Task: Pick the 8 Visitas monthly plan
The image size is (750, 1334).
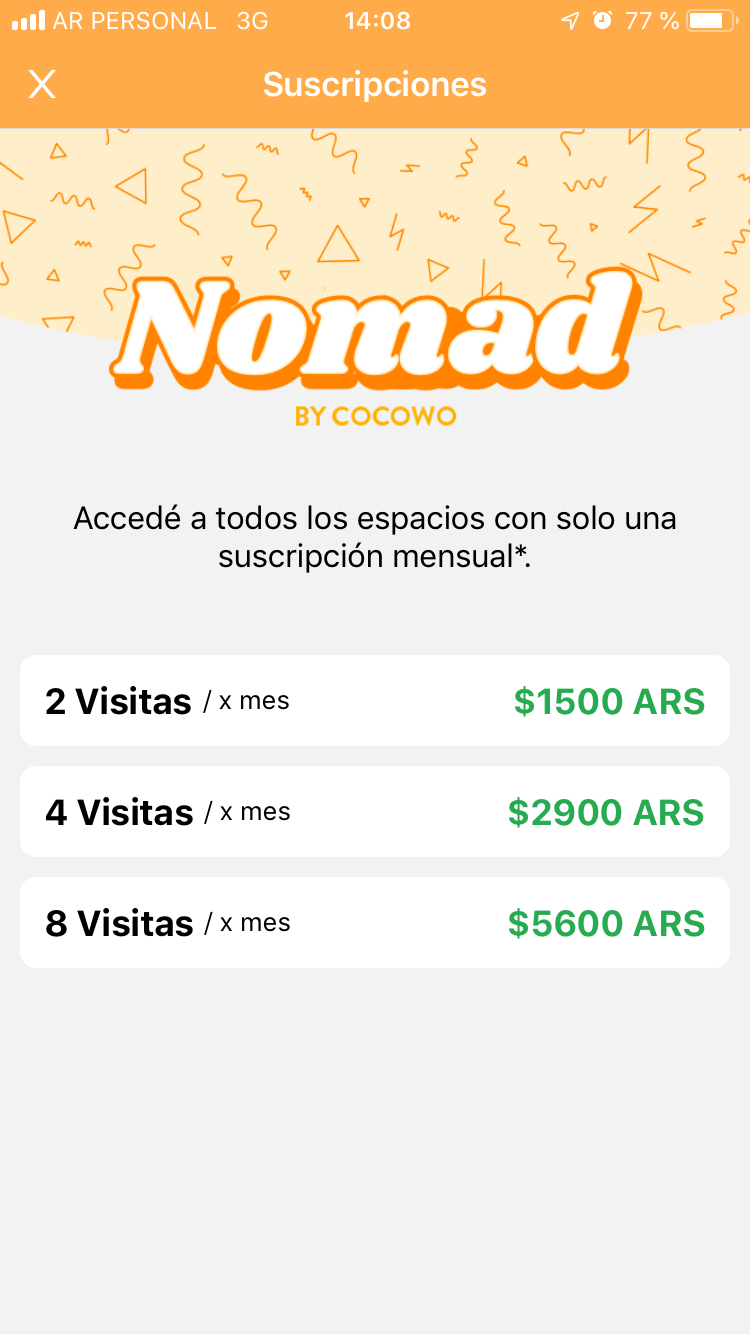Action: click(375, 923)
